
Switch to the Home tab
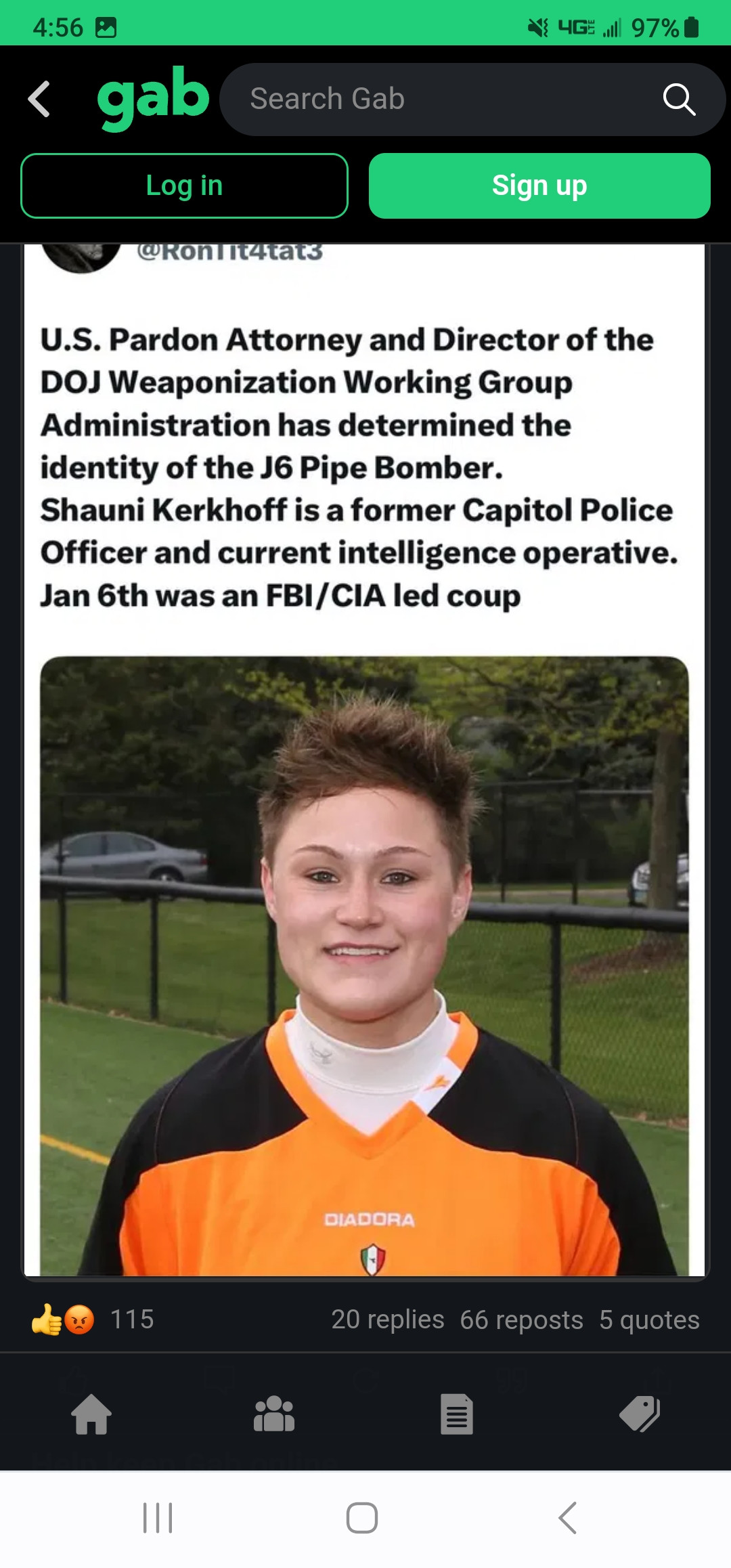click(91, 1414)
